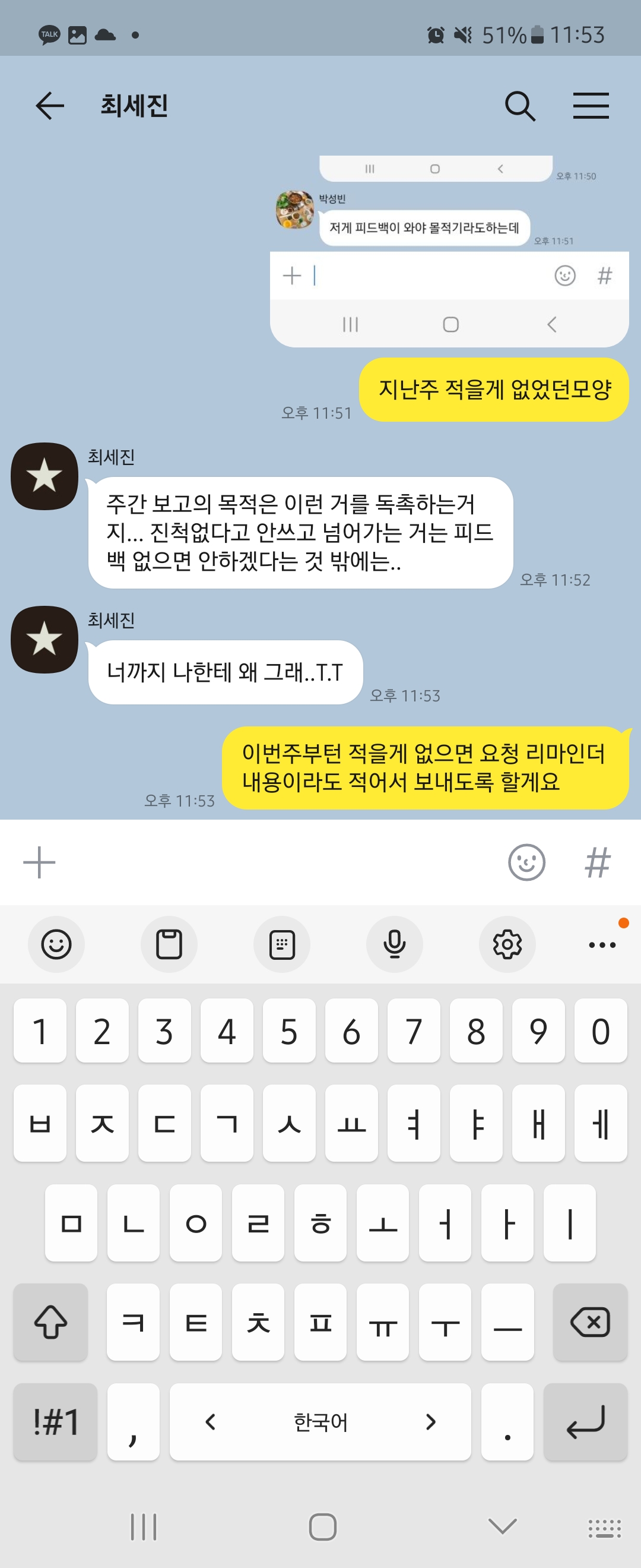Start voice input with the microphone
641x1568 pixels.
pyautogui.click(x=394, y=945)
